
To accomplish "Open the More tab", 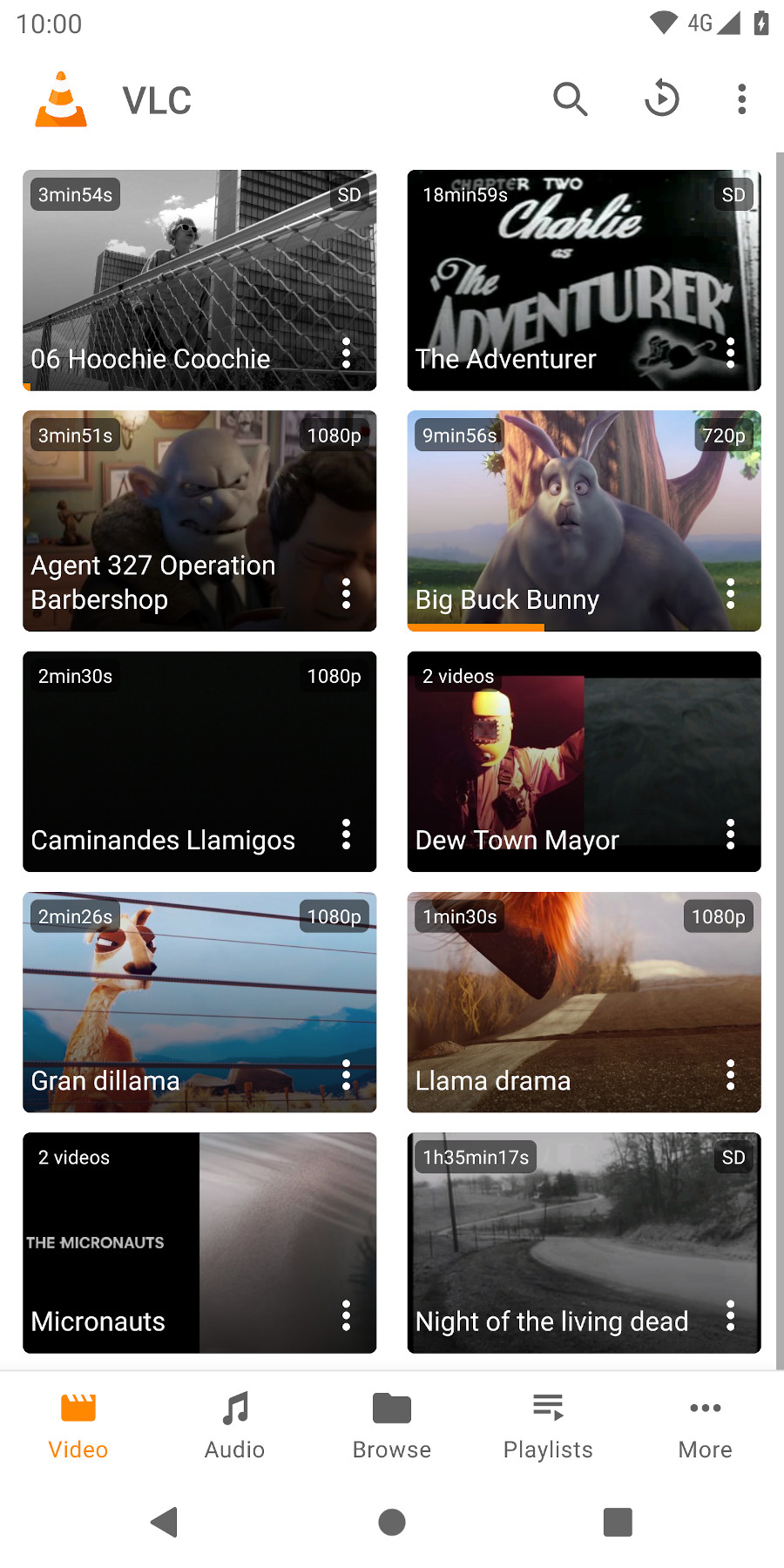I will click(x=705, y=1426).
